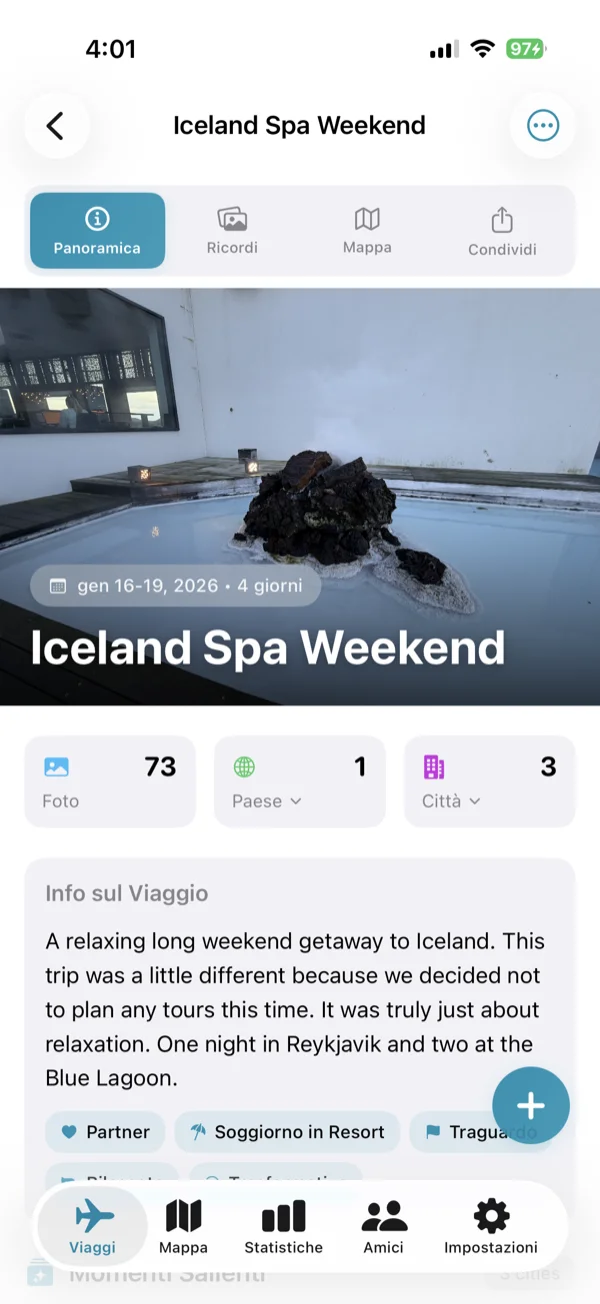
Task: Open Mappa in the bottom navigation
Action: pos(184,1226)
